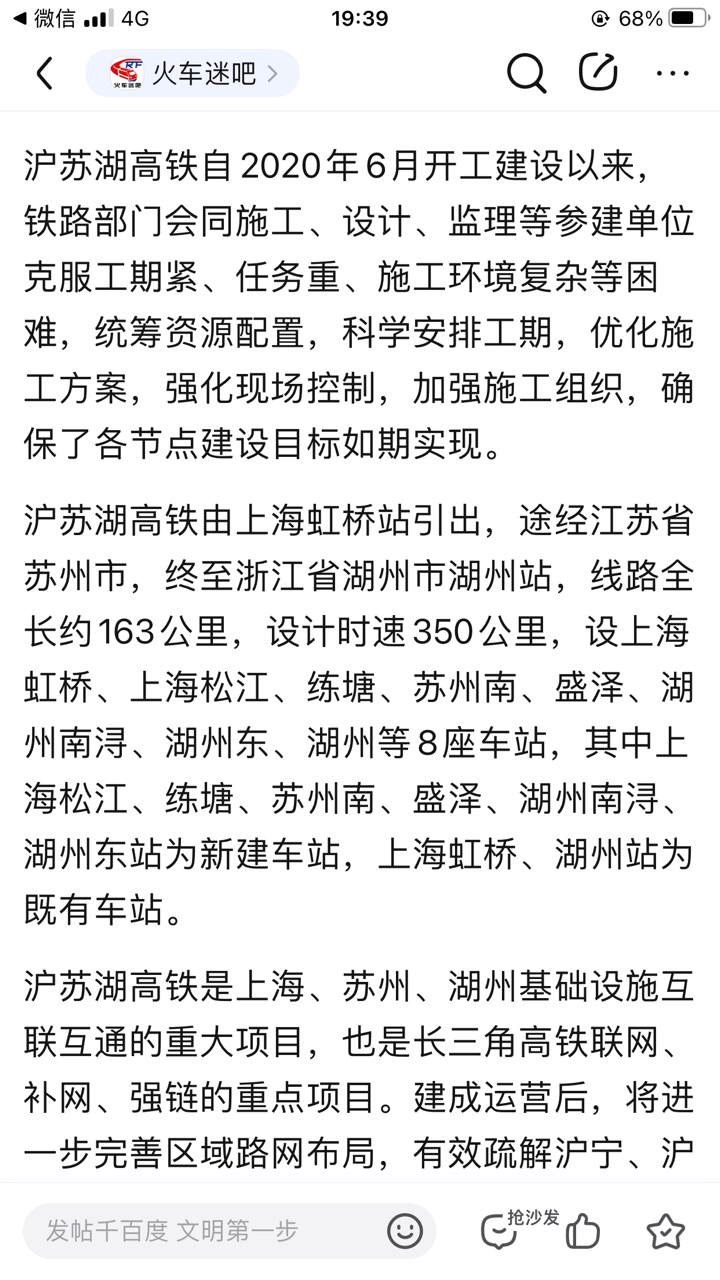Favorite this post with the star
Image resolution: width=720 pixels, height=1280 pixels.
(665, 1230)
